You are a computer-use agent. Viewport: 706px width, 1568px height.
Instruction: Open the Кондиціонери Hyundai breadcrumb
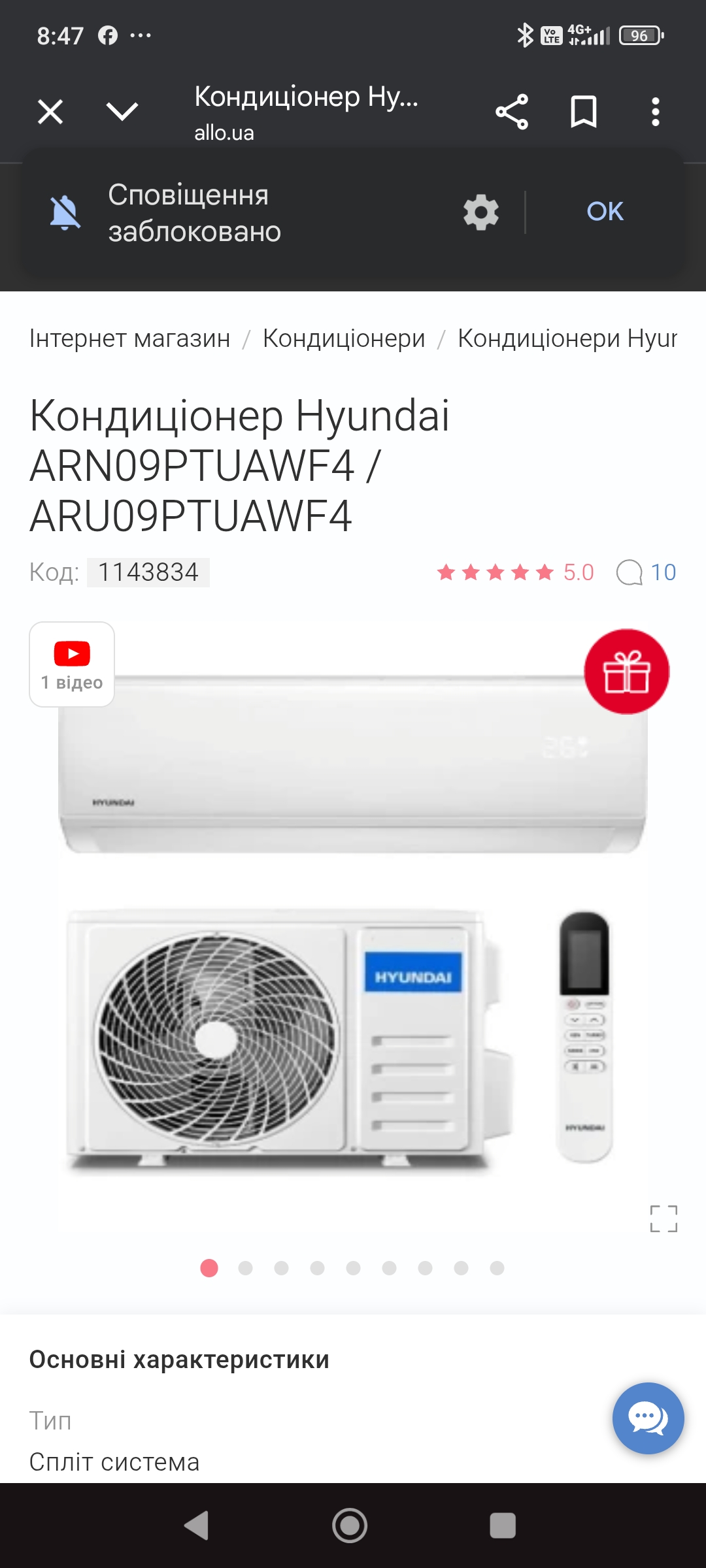coord(567,338)
